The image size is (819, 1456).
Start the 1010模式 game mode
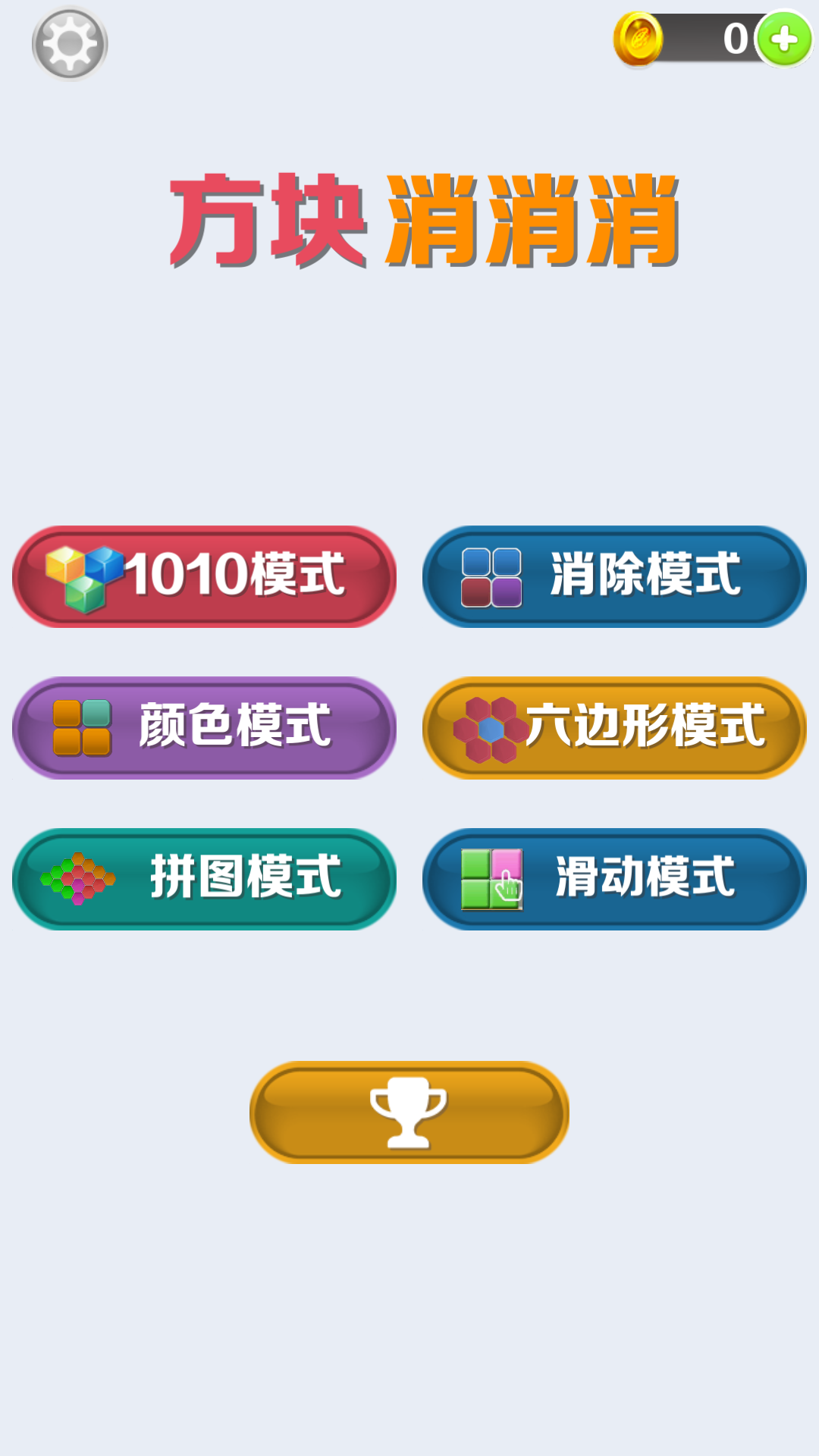coord(205,578)
